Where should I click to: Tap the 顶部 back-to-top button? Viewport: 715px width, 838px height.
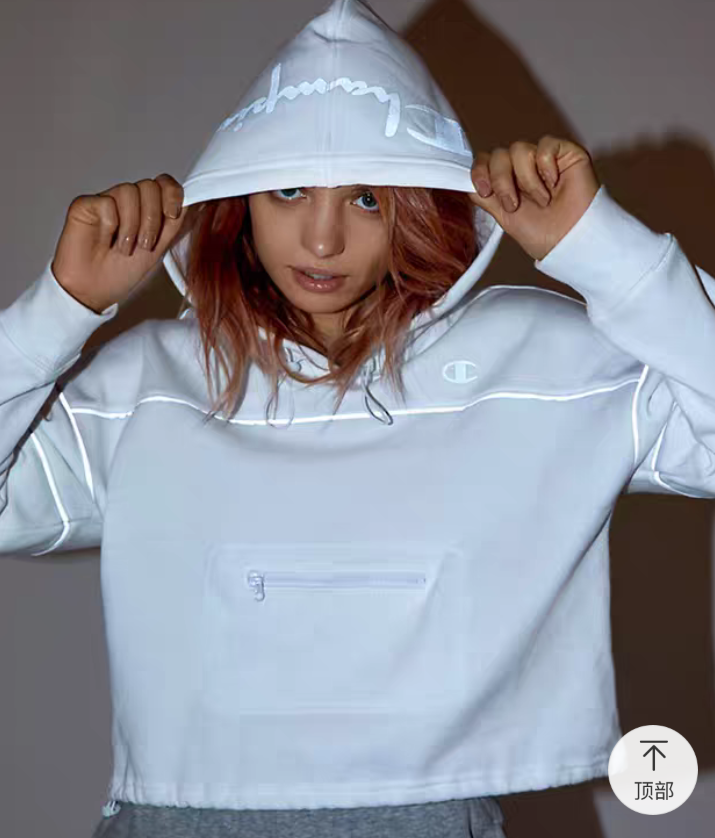(653, 769)
